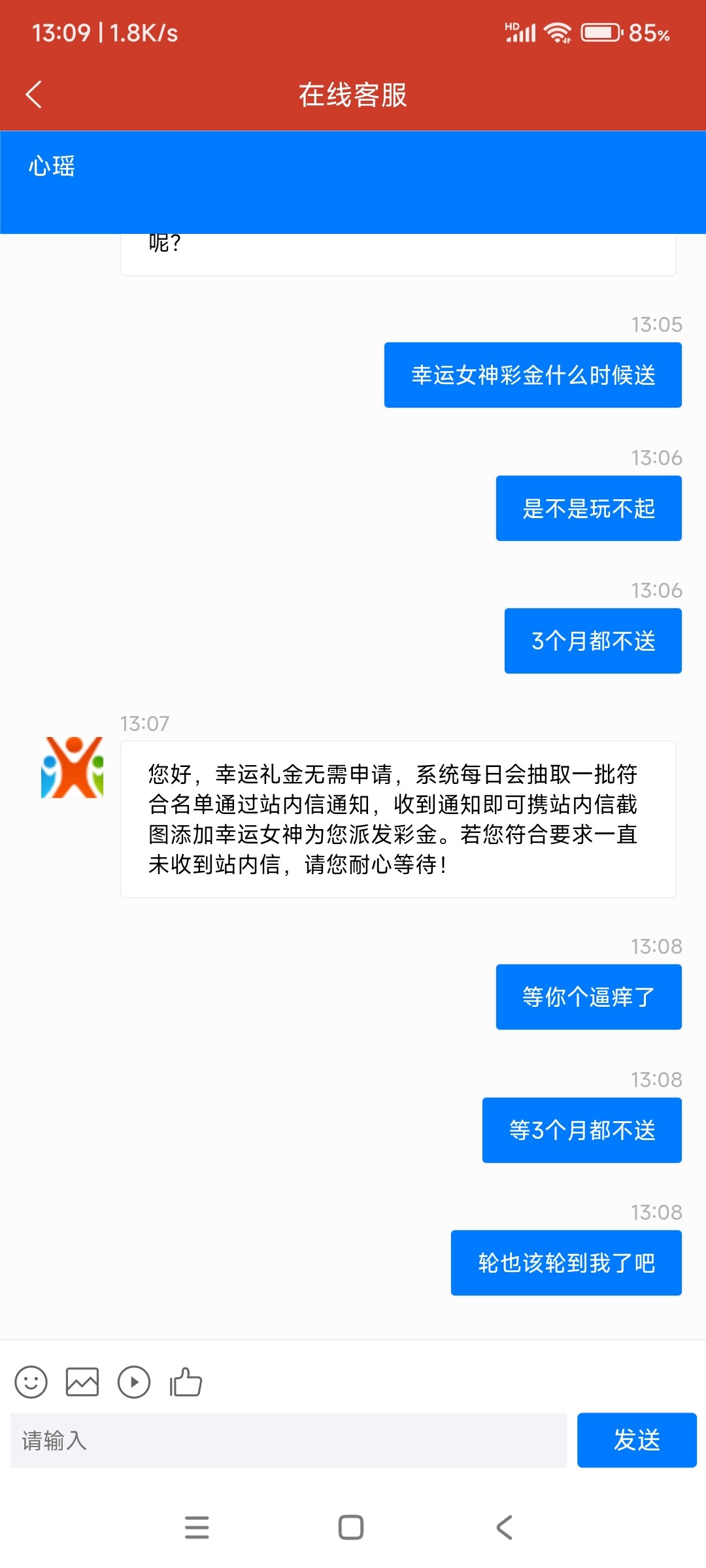Focus the 请输入 message field
The width and height of the screenshot is (706, 1568).
pos(288,1440)
